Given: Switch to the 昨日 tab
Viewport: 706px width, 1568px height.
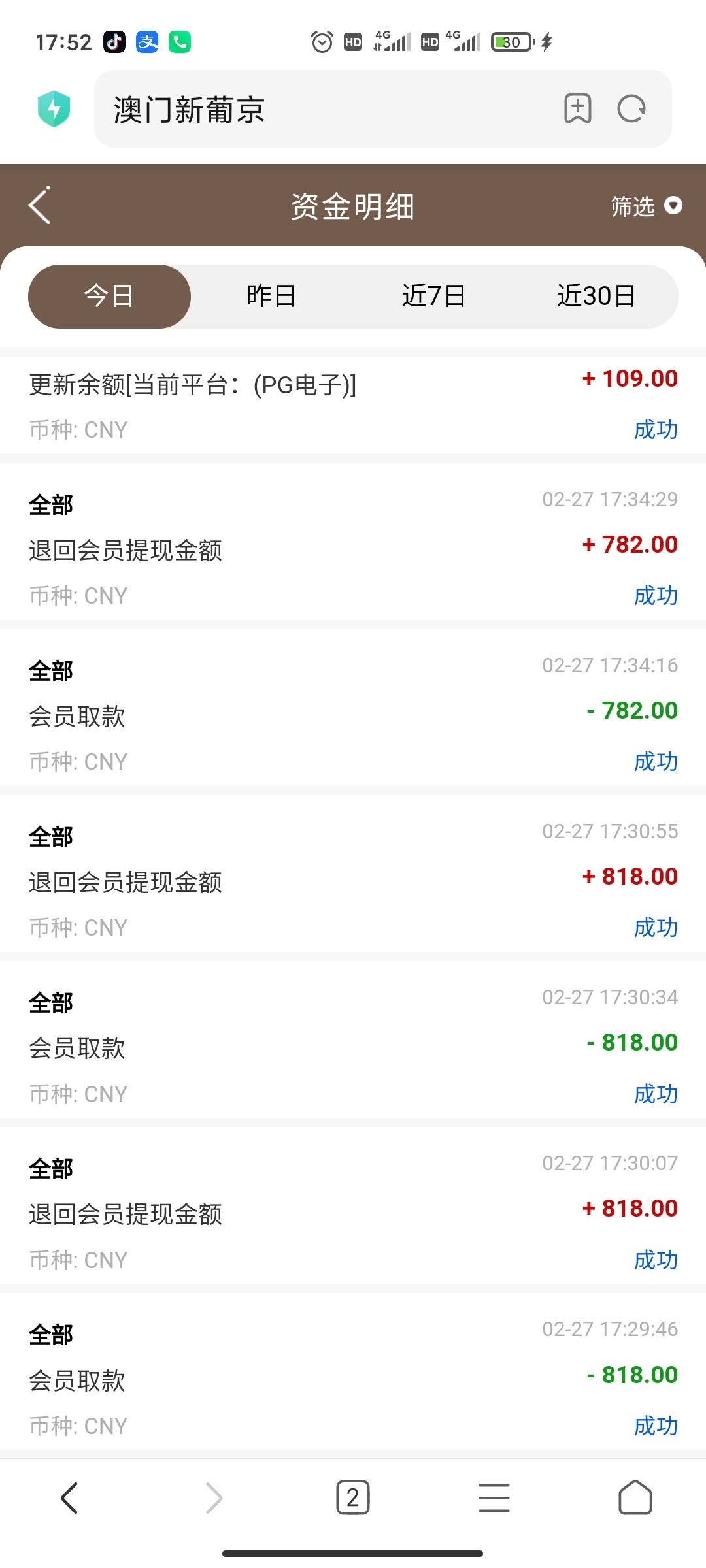Looking at the screenshot, I should [271, 295].
